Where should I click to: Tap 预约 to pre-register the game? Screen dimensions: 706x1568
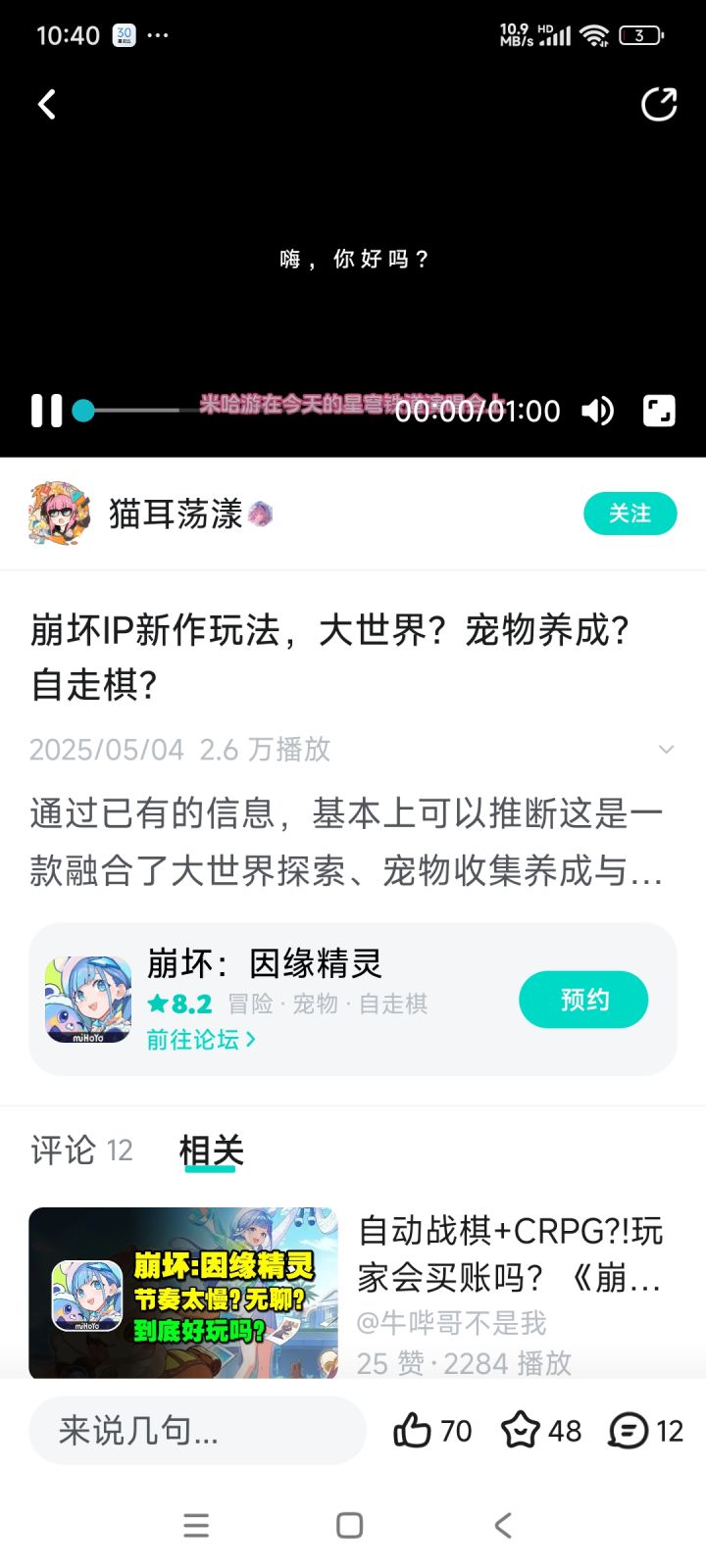point(583,999)
